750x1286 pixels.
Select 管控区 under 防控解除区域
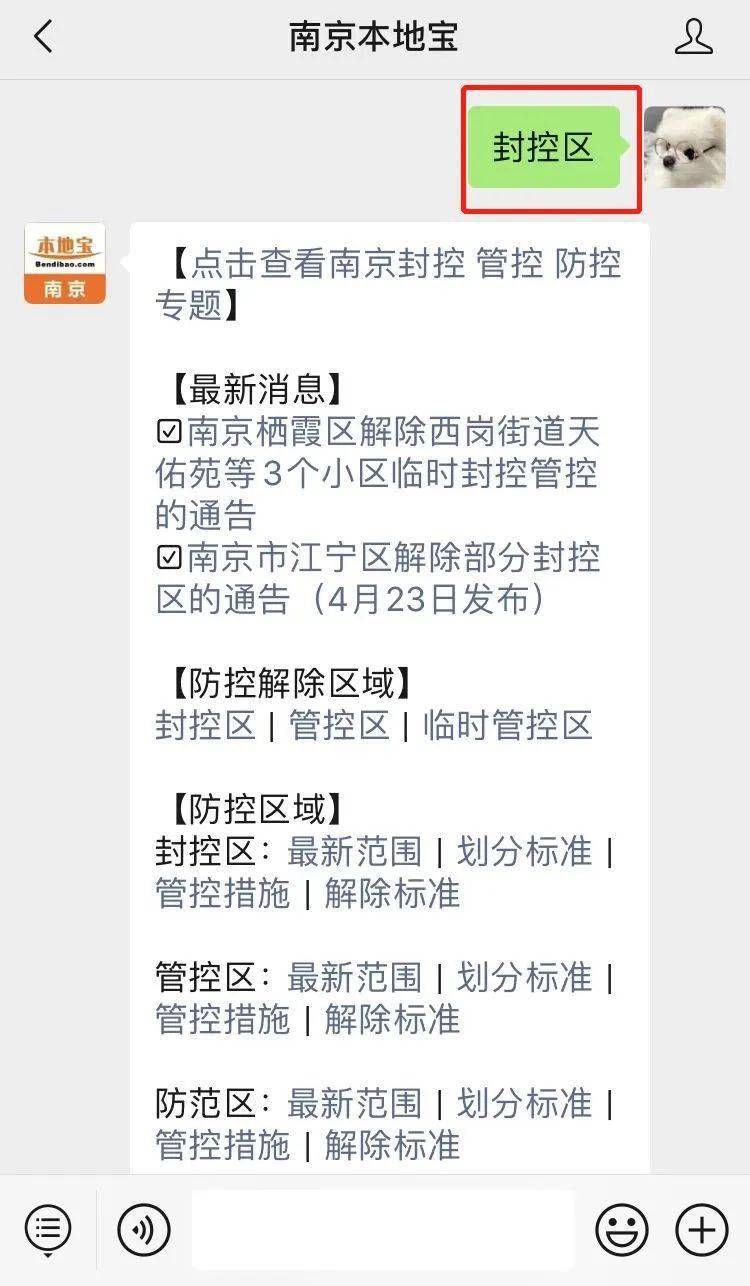[x=336, y=726]
